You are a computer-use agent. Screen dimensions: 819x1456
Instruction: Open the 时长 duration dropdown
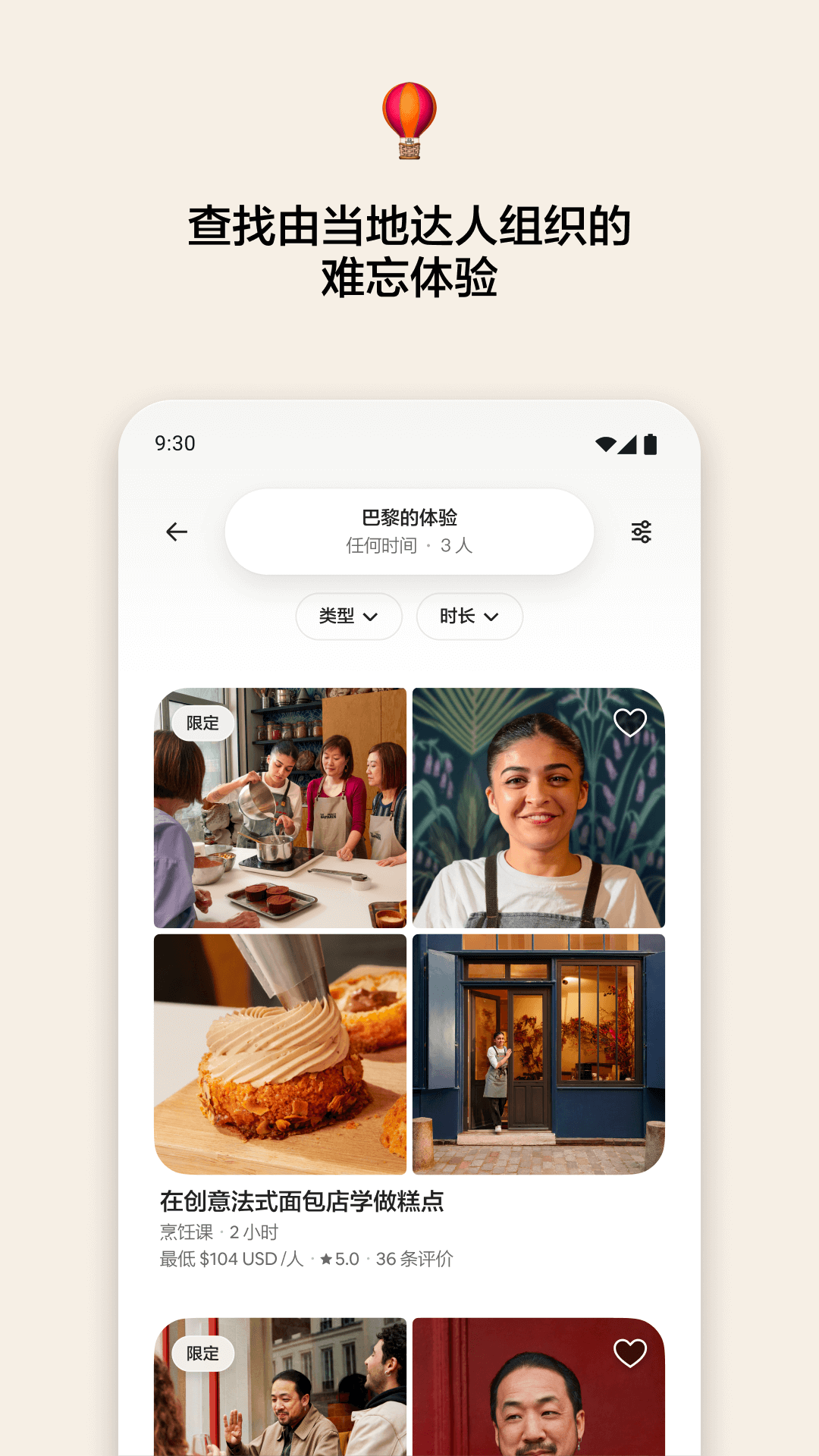(x=469, y=617)
